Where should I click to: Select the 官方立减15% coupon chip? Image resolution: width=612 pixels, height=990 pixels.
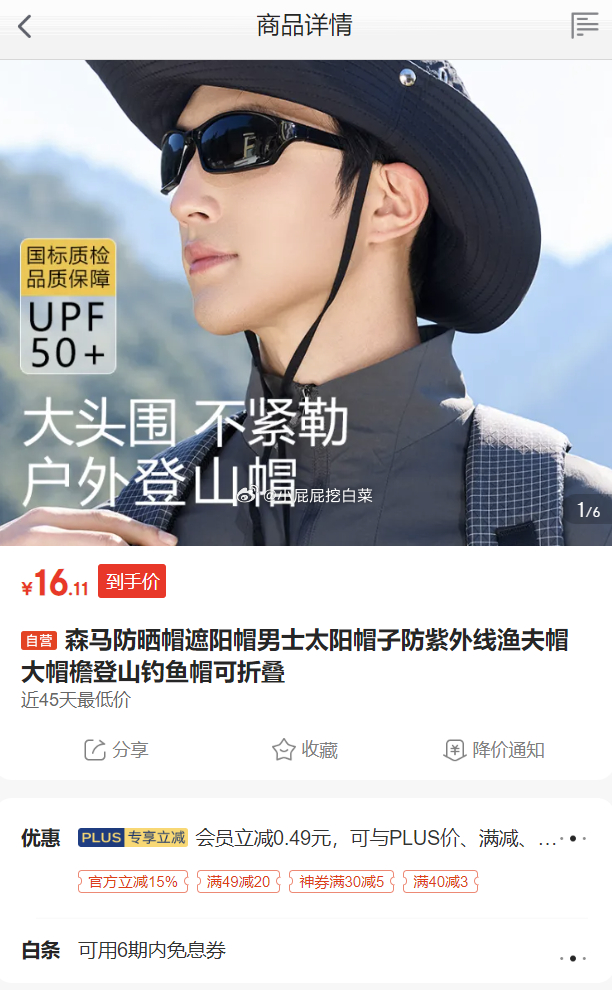(x=133, y=882)
